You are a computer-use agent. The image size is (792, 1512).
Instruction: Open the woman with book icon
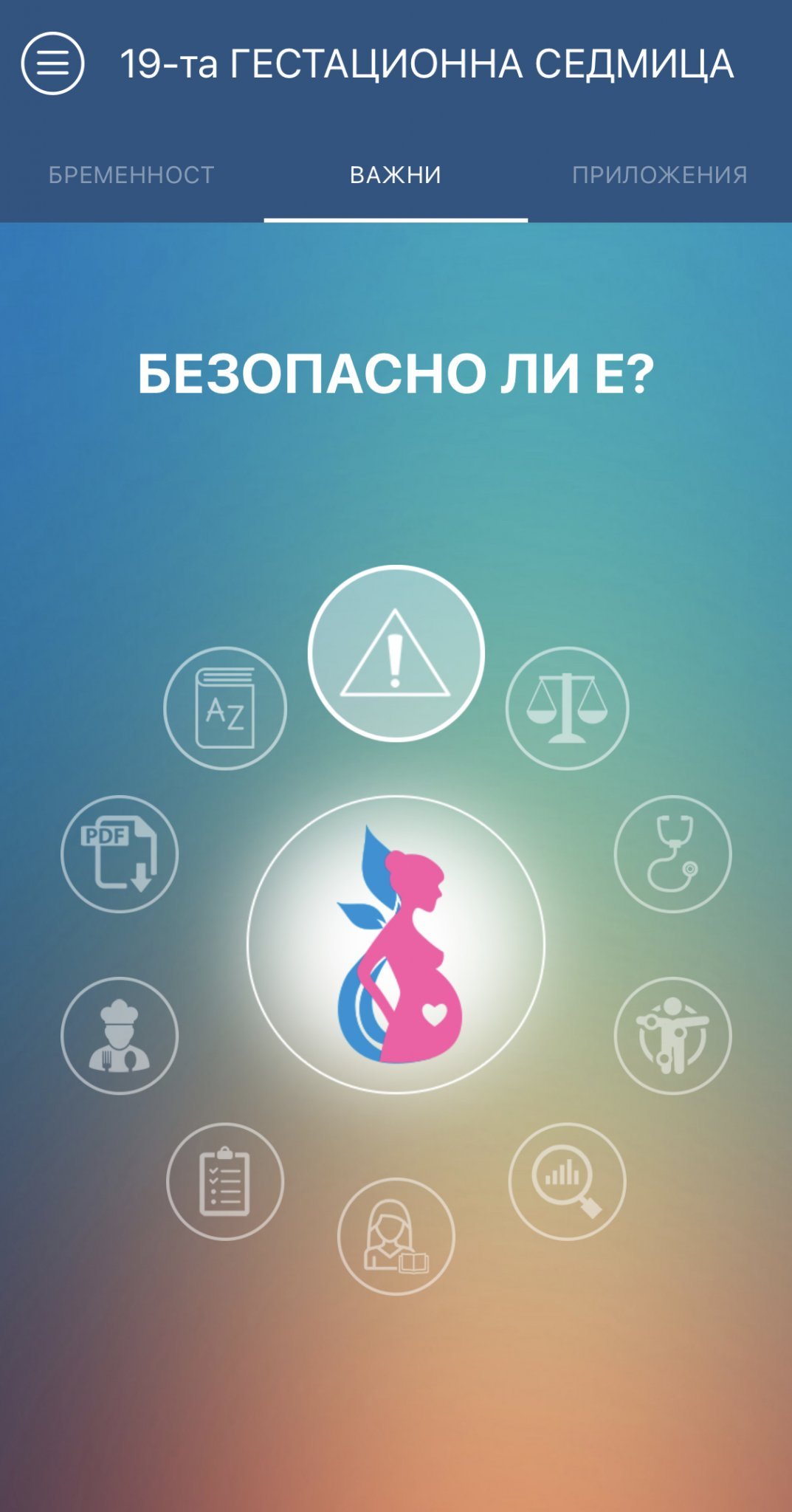pyautogui.click(x=396, y=1236)
